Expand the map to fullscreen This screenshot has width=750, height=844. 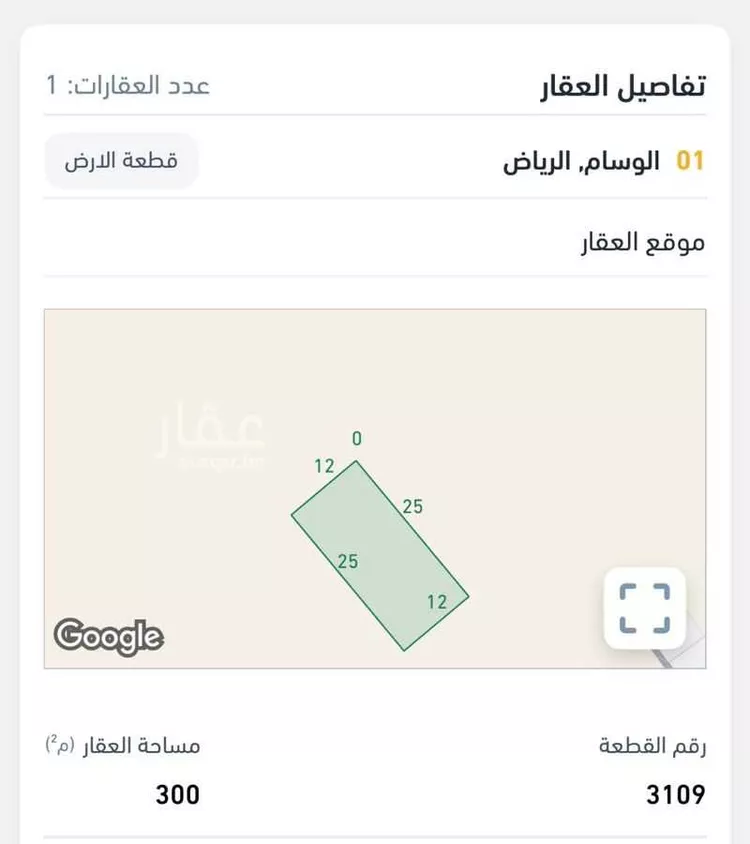tap(644, 608)
